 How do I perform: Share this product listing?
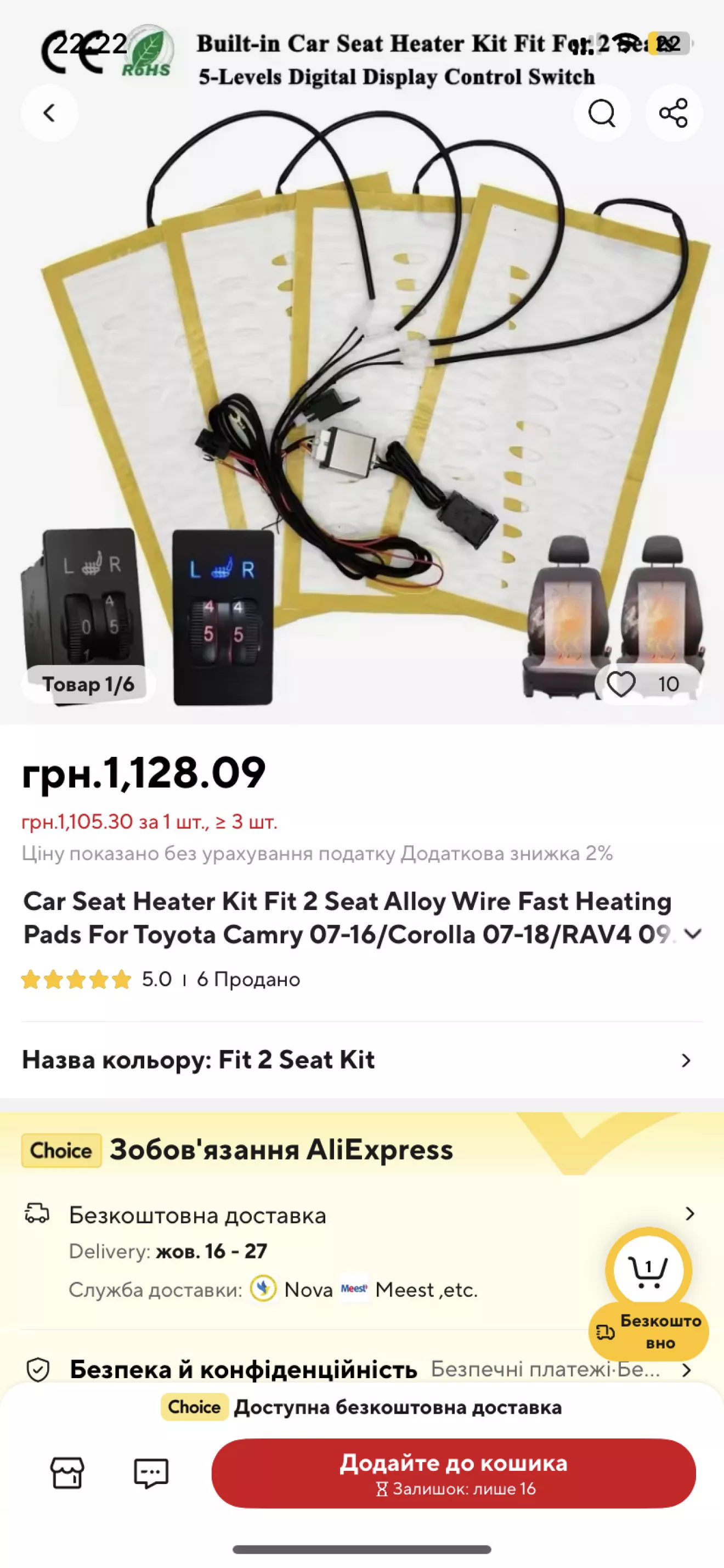(674, 113)
